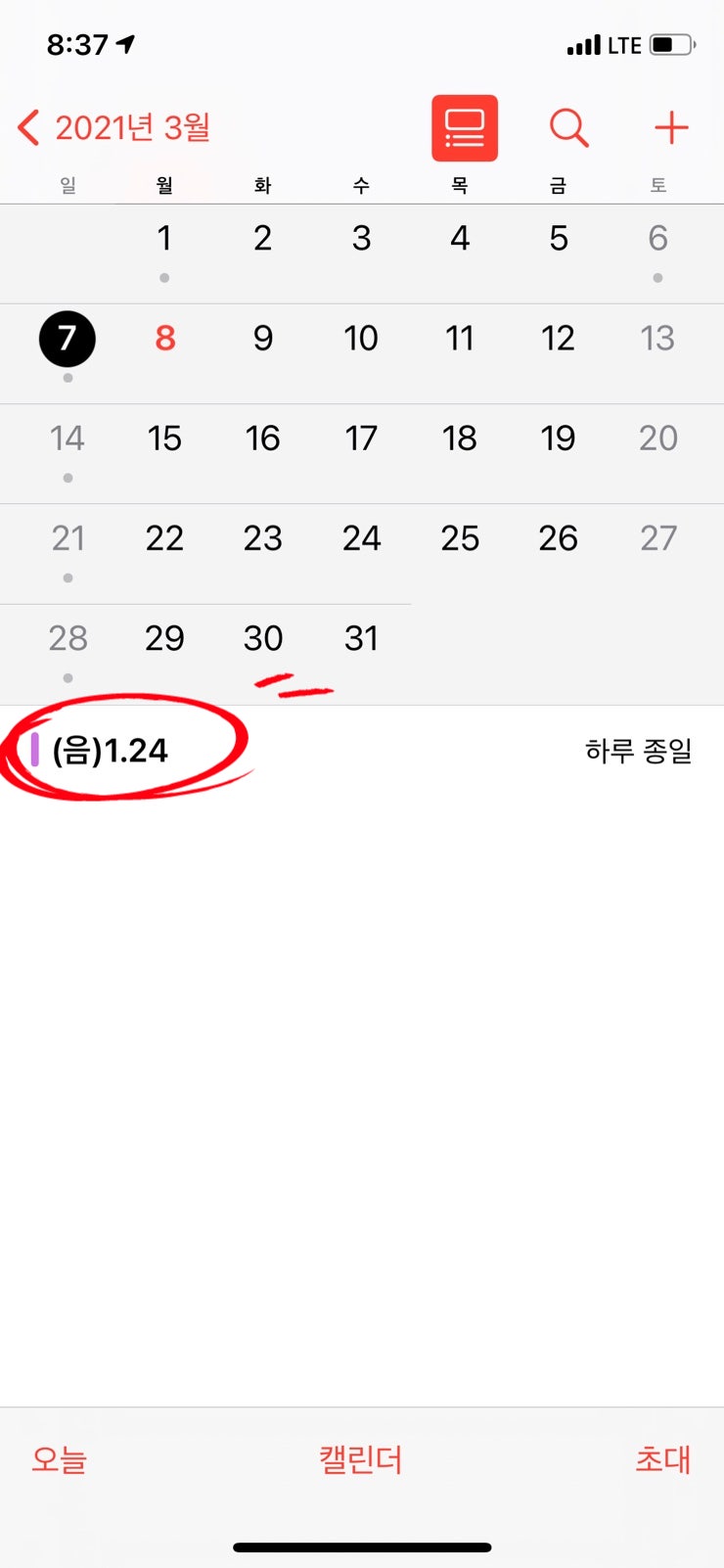The image size is (724, 1568).
Task: Open the 캘린더 calendars list
Action: (361, 1459)
